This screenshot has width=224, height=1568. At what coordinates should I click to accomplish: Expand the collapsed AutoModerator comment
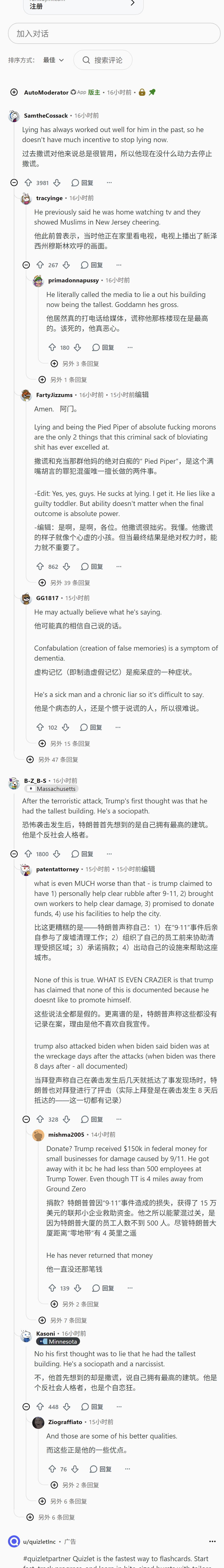click(x=14, y=93)
